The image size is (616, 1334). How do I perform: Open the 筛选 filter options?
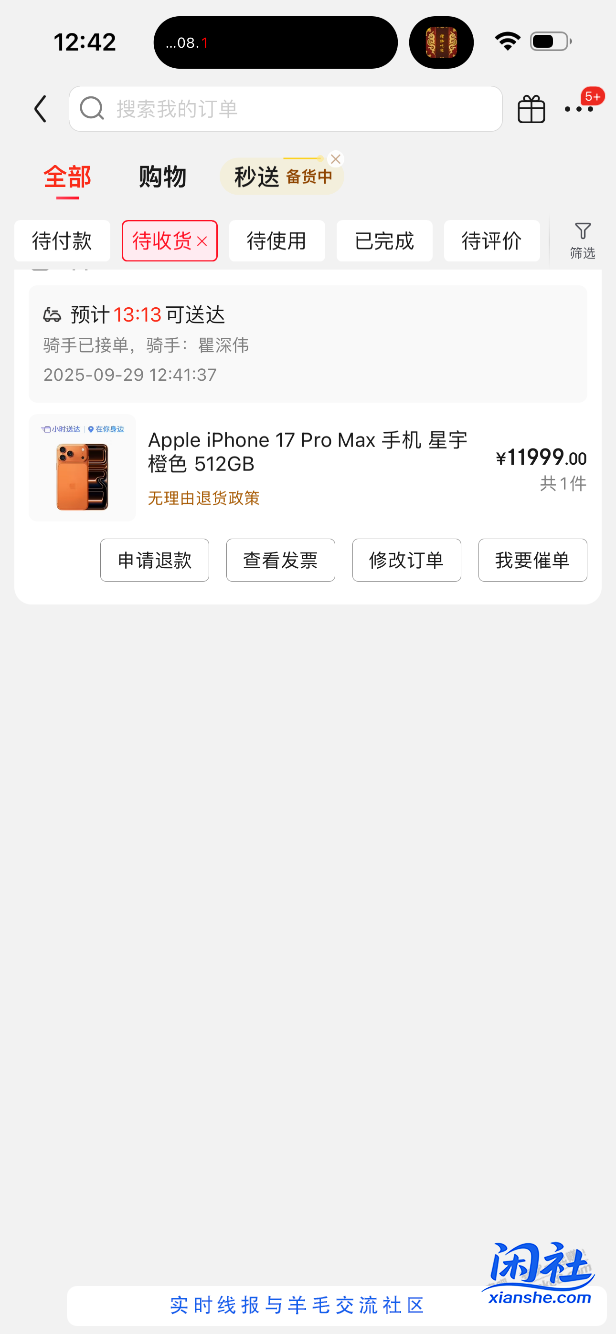(583, 241)
